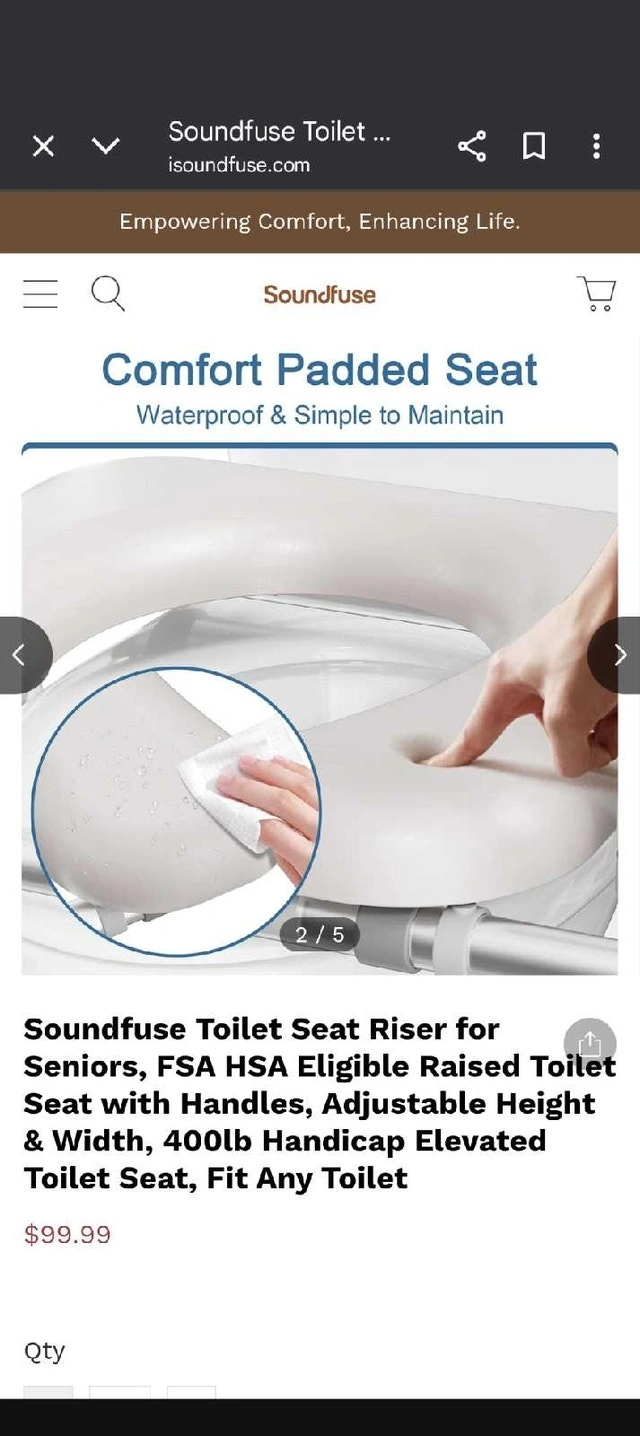Open the hamburger navigation menu
Screen dimensions: 640x1436
pyautogui.click(x=40, y=294)
